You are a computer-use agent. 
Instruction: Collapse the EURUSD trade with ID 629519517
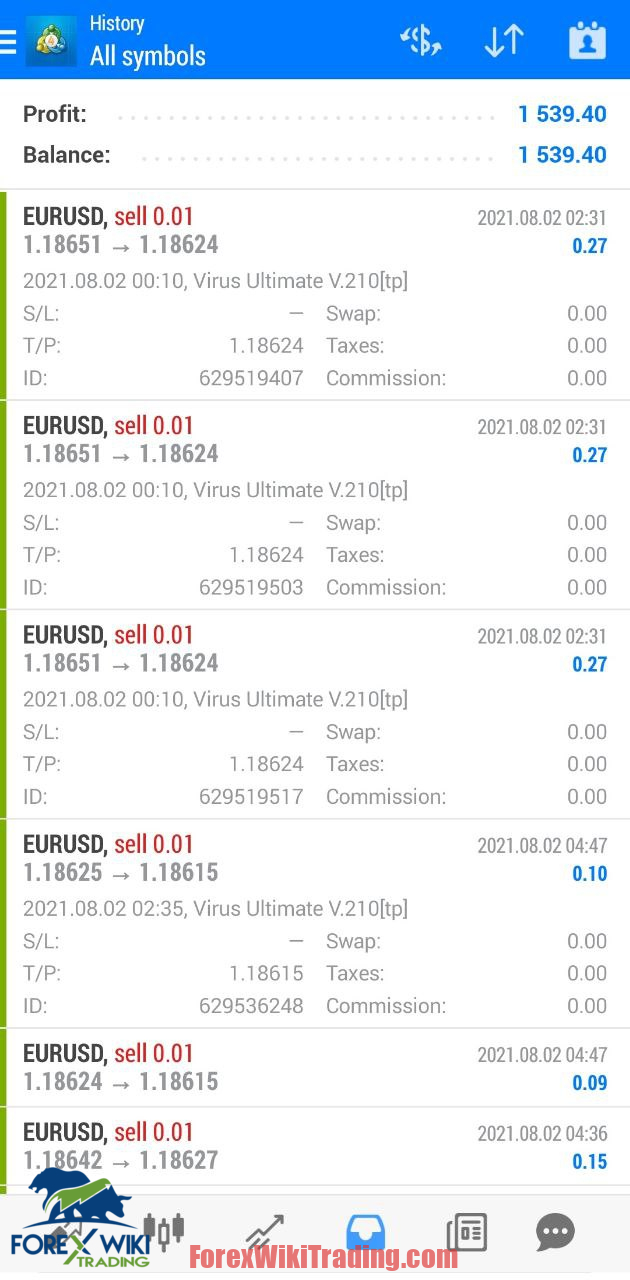point(315,714)
